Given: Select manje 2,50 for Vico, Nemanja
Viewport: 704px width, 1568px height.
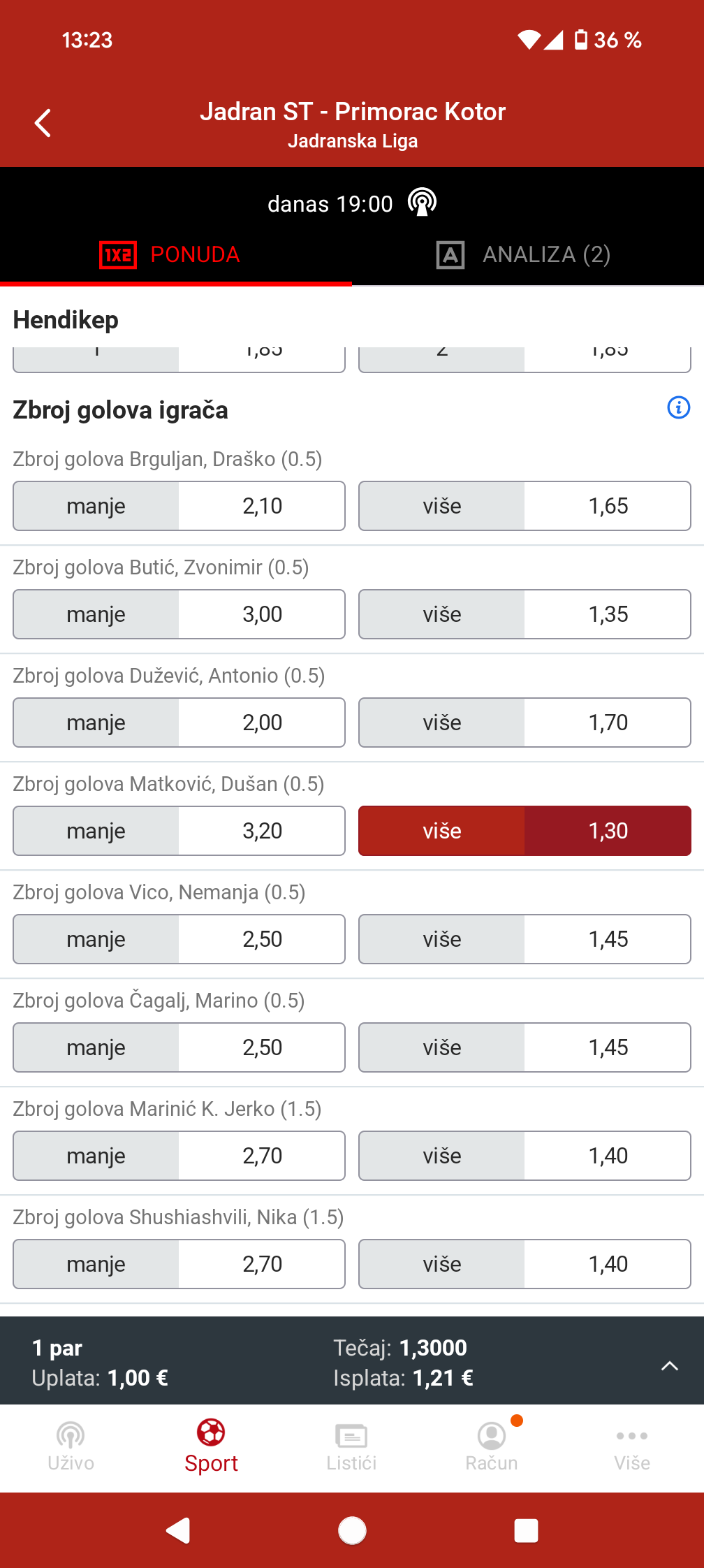Looking at the screenshot, I should pos(179,939).
